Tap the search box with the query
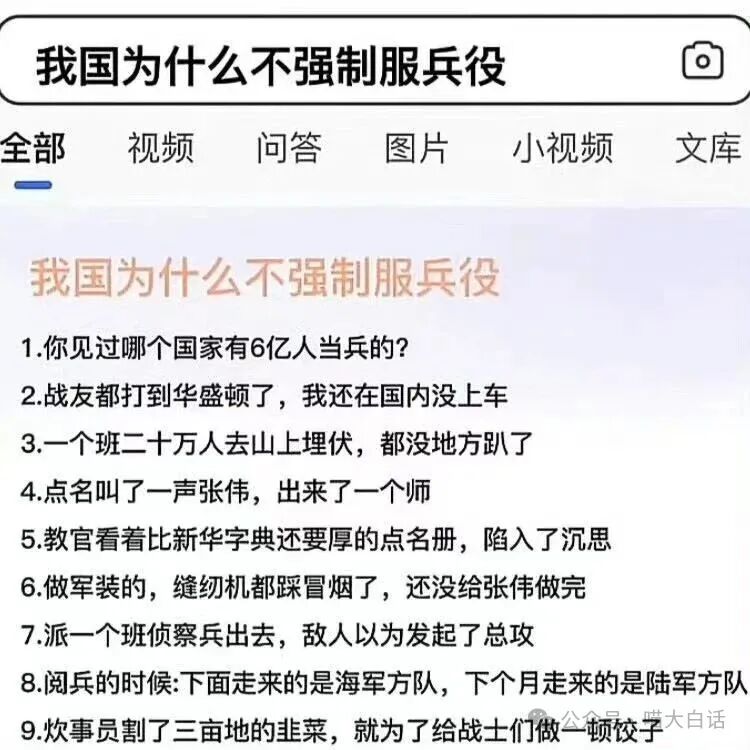 click(300, 64)
